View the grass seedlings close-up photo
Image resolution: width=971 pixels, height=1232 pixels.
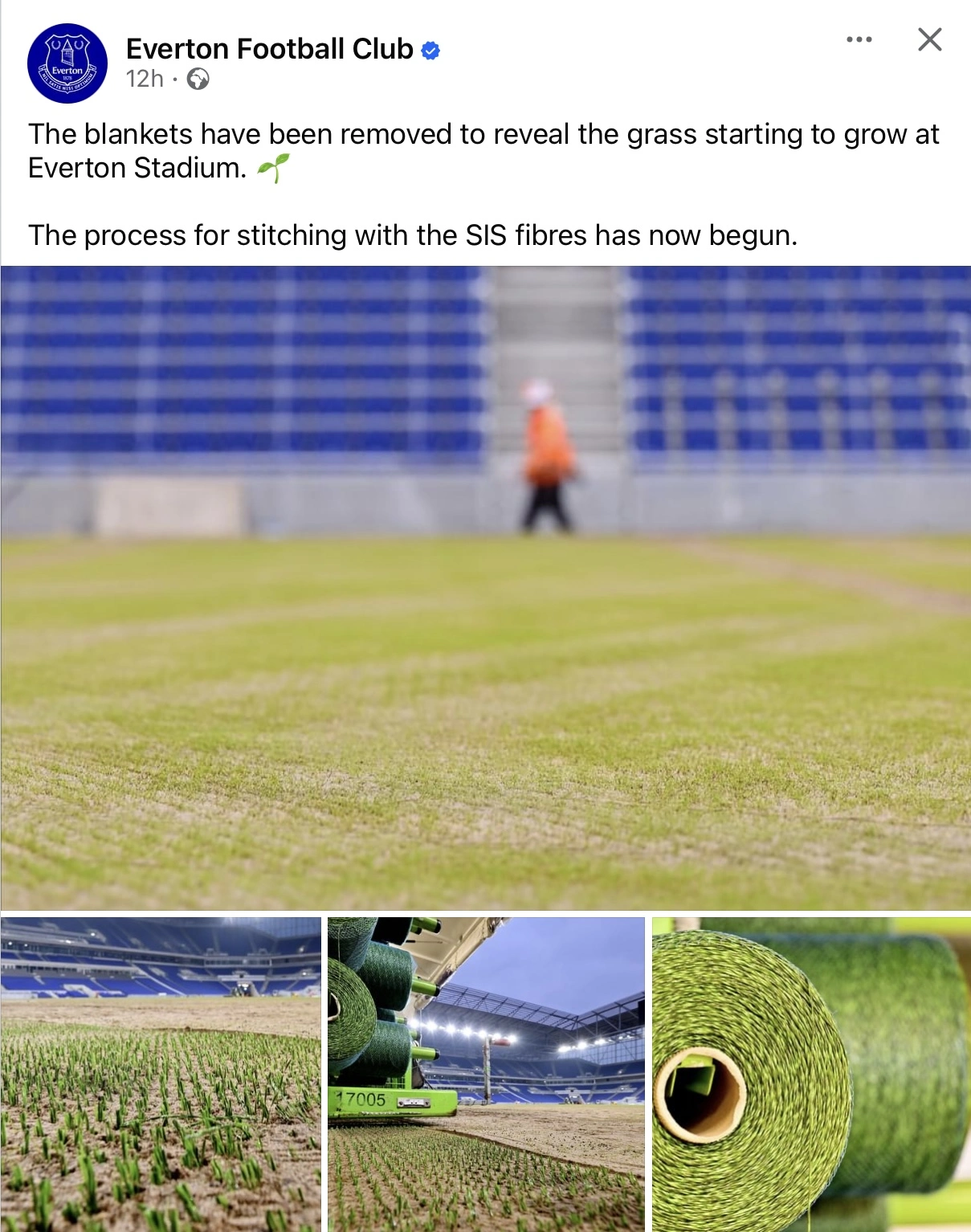click(161, 1074)
